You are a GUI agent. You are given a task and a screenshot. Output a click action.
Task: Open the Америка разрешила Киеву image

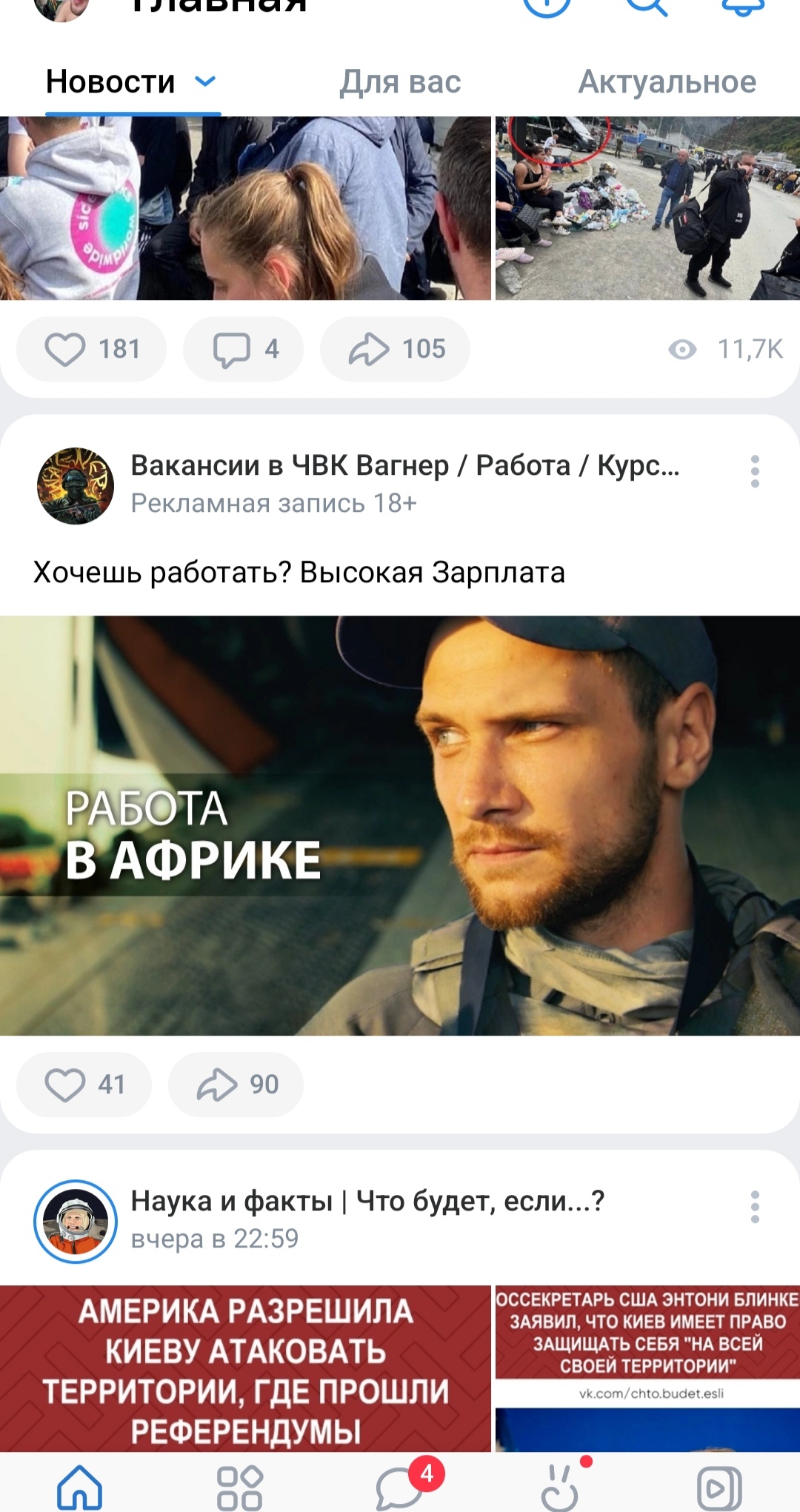(245, 1369)
